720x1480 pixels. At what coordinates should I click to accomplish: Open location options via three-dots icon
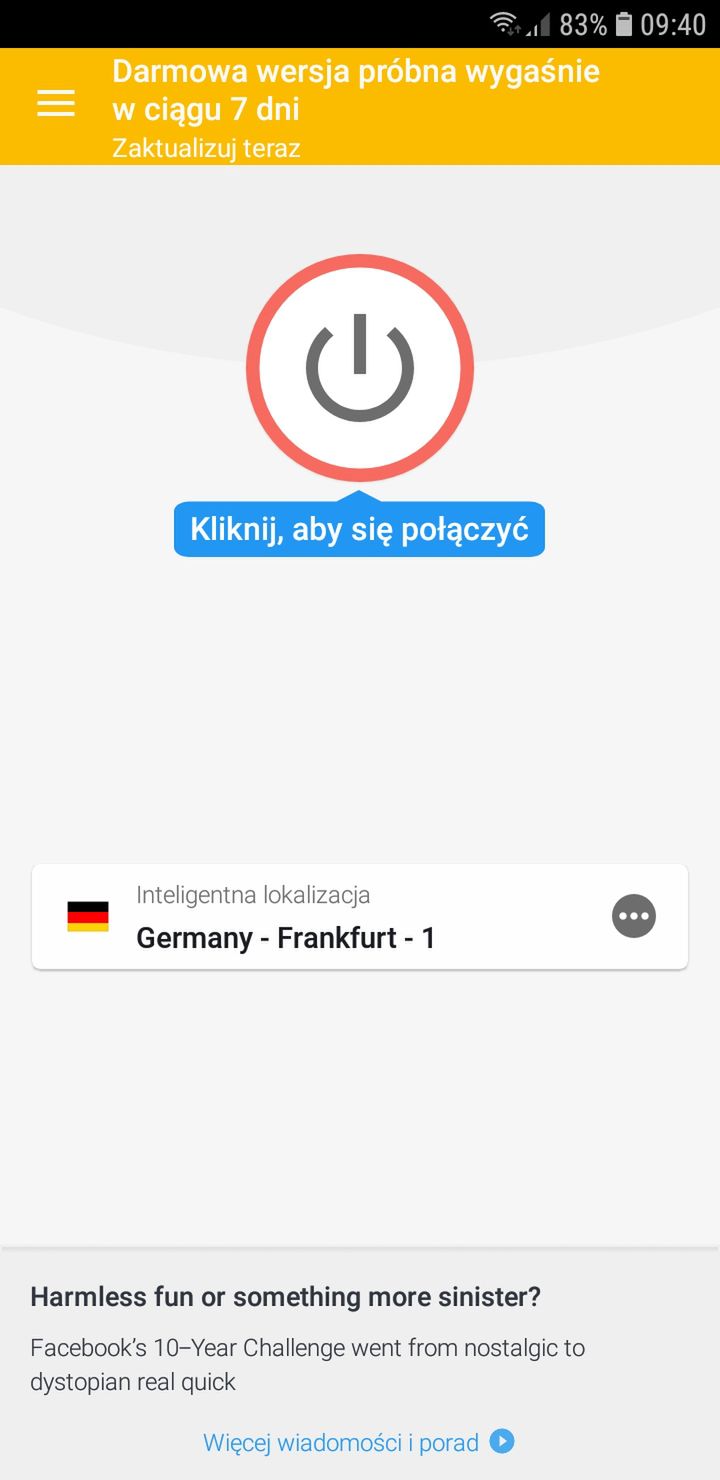634,916
